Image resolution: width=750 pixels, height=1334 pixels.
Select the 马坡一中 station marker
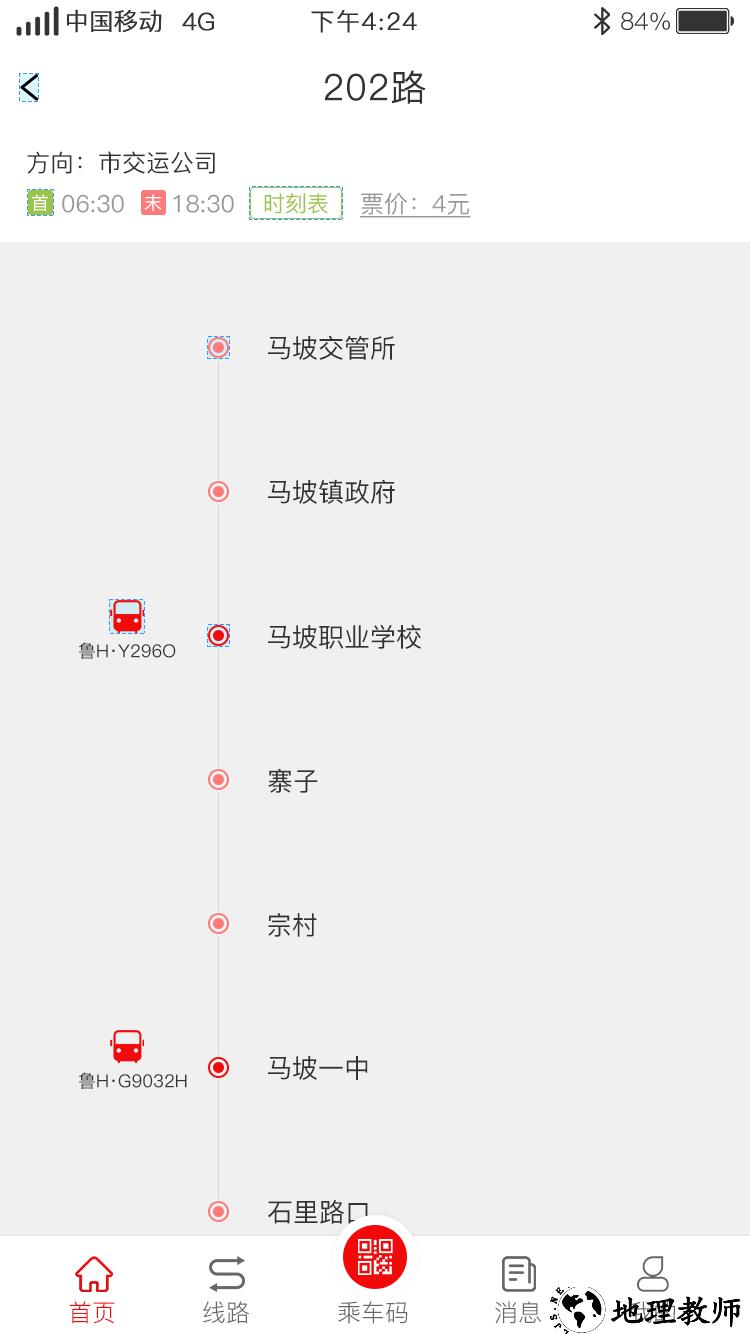pos(217,1067)
